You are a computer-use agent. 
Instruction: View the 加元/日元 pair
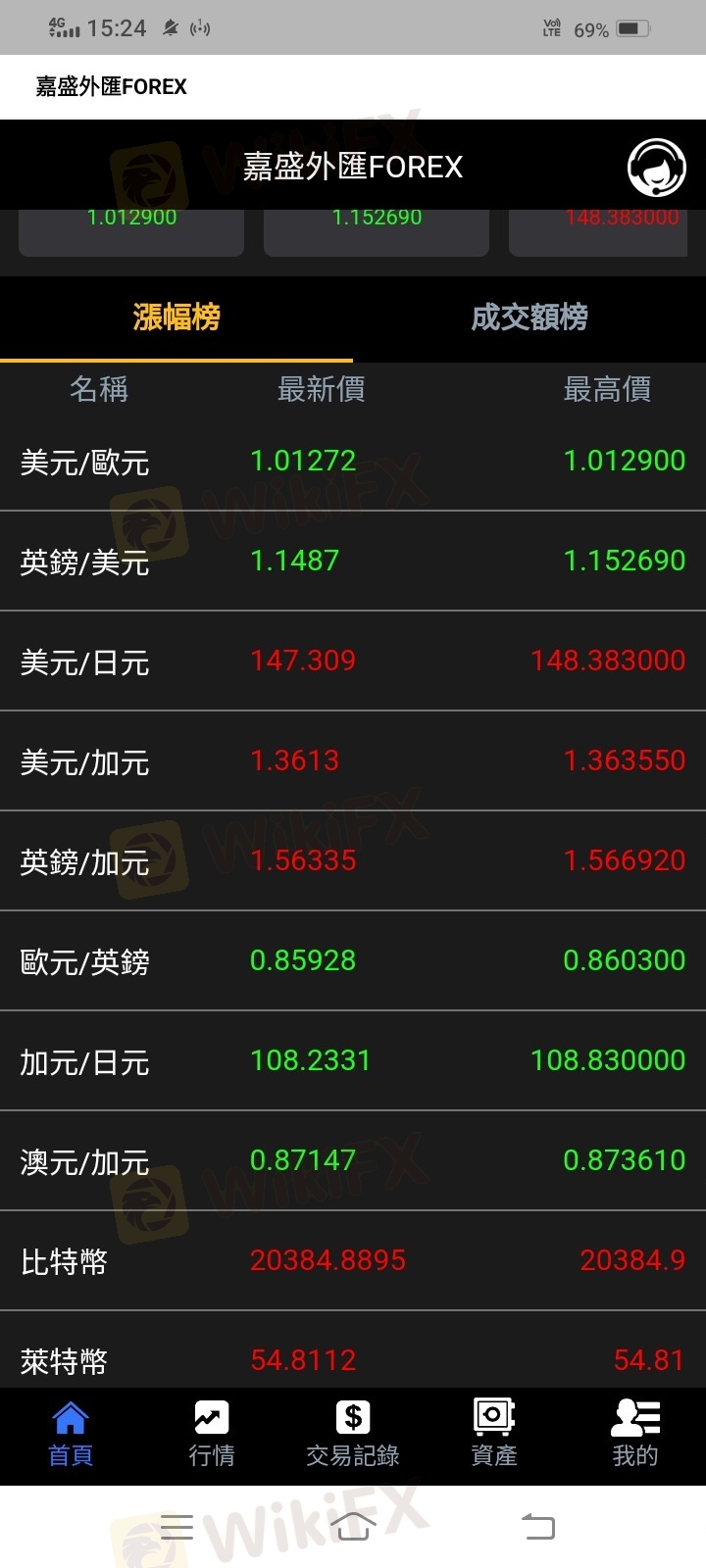click(353, 1061)
